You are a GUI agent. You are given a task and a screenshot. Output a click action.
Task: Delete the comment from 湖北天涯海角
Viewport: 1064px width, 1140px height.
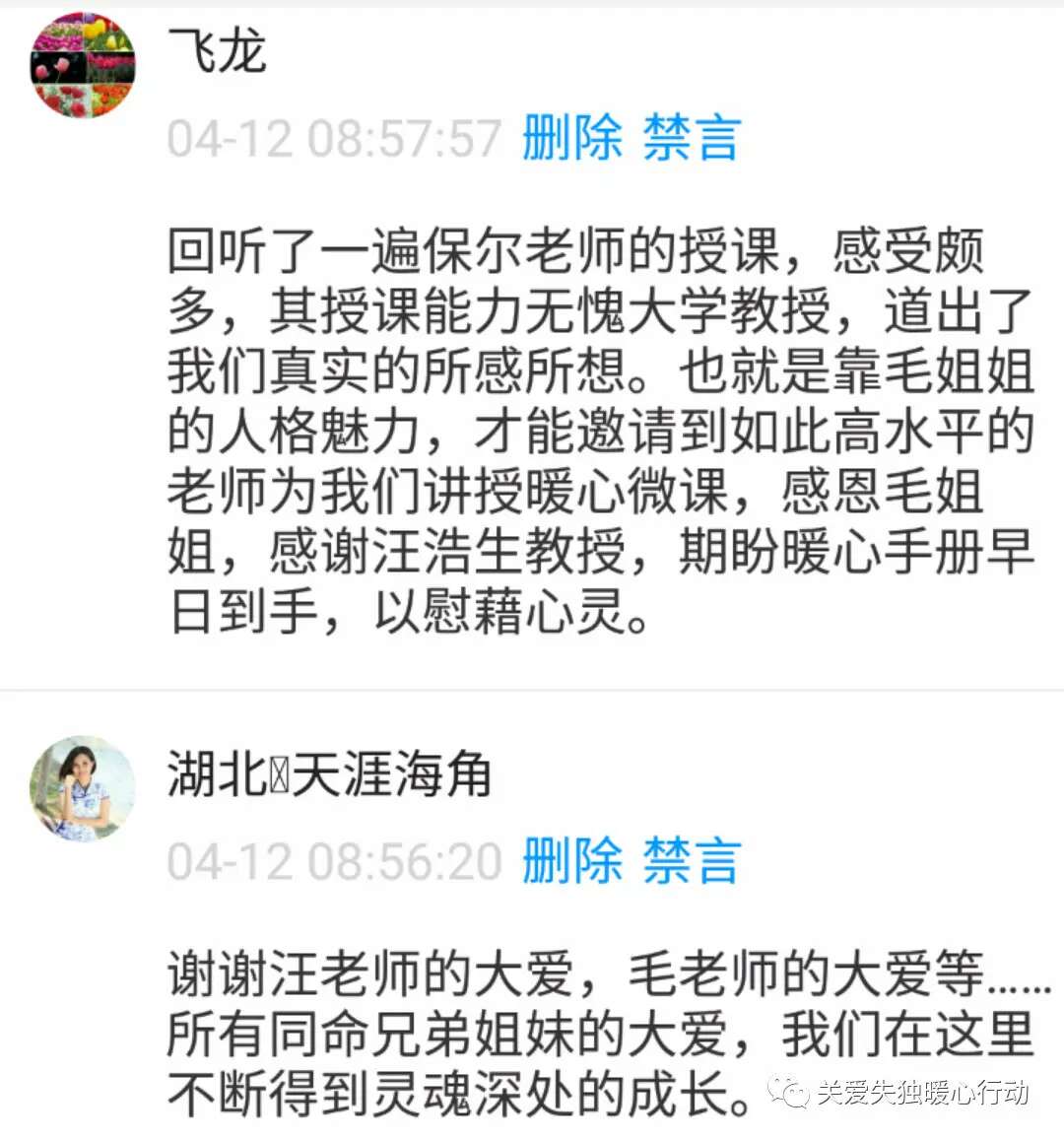tap(571, 860)
